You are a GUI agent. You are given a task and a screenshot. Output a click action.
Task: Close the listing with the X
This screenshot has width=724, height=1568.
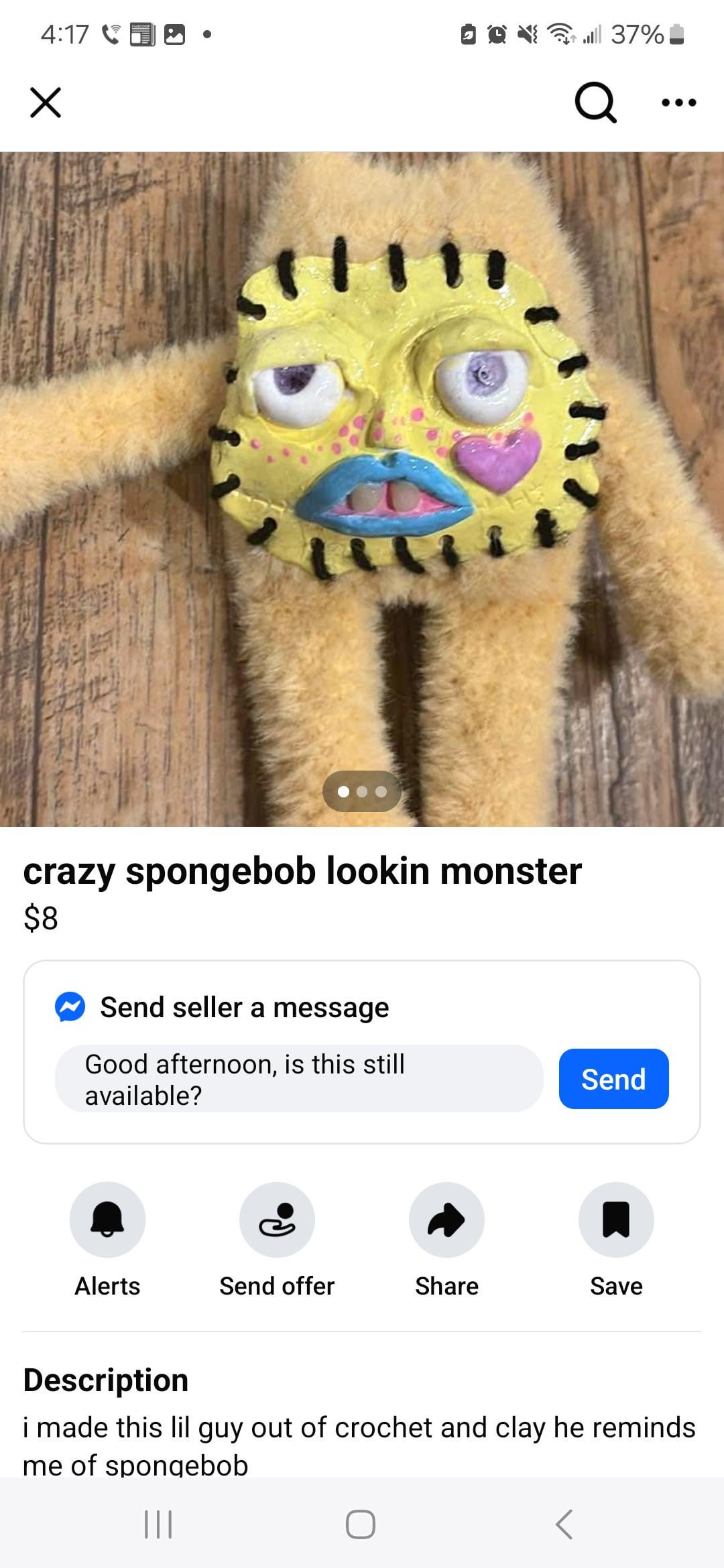(x=46, y=103)
